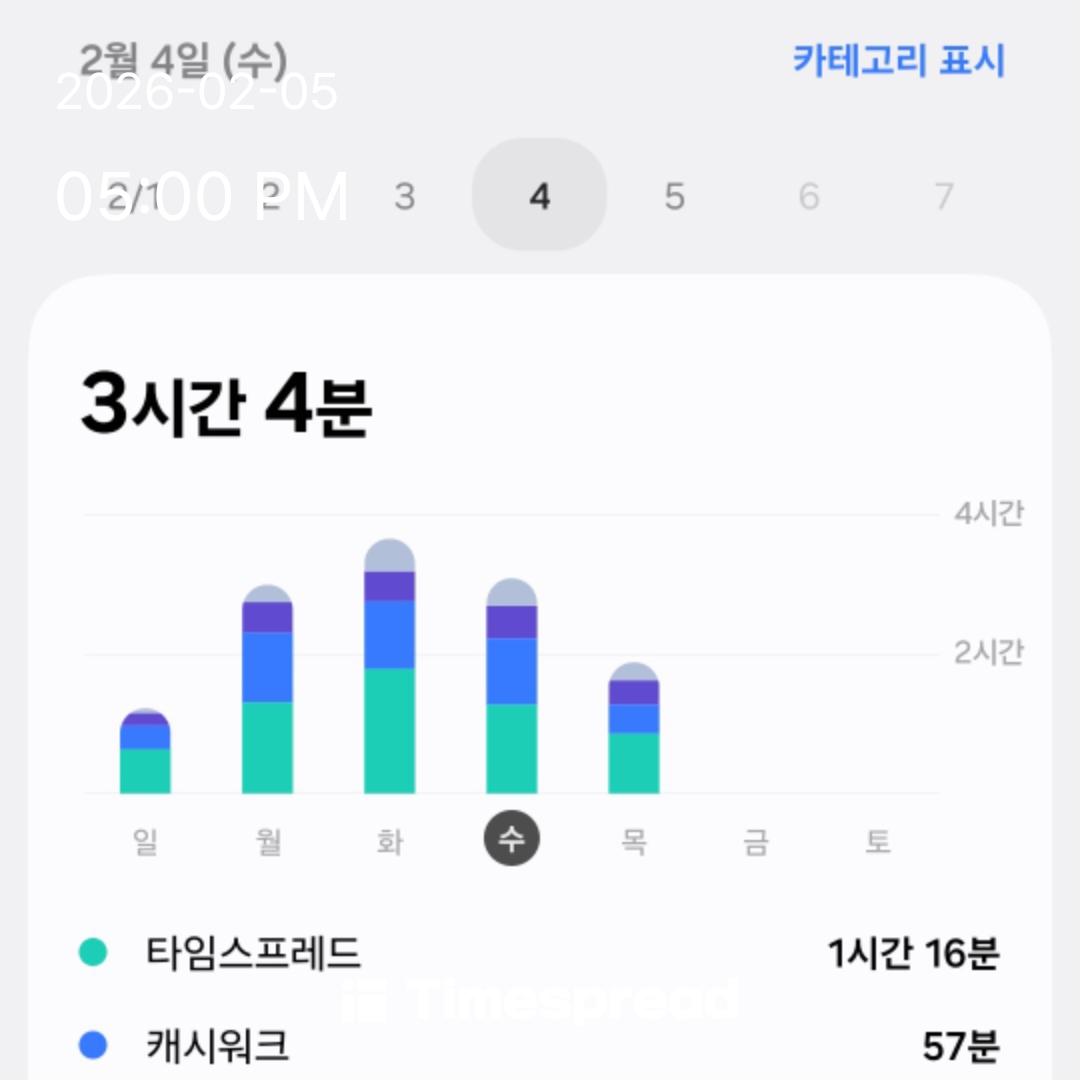Open the 타임스프레드 usage row
Viewport: 1080px width, 1080px height.
coord(540,953)
